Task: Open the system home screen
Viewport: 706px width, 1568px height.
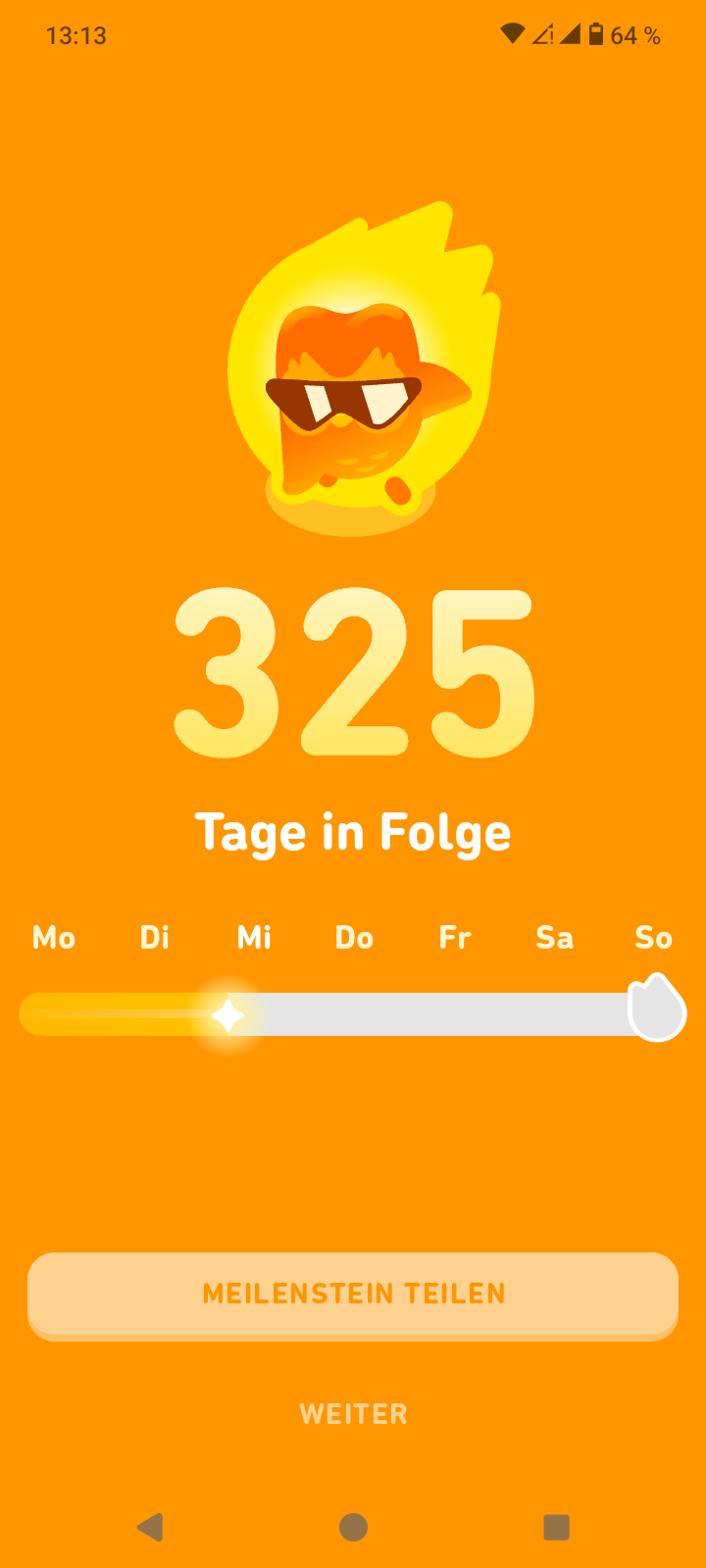Action: coord(353,1527)
